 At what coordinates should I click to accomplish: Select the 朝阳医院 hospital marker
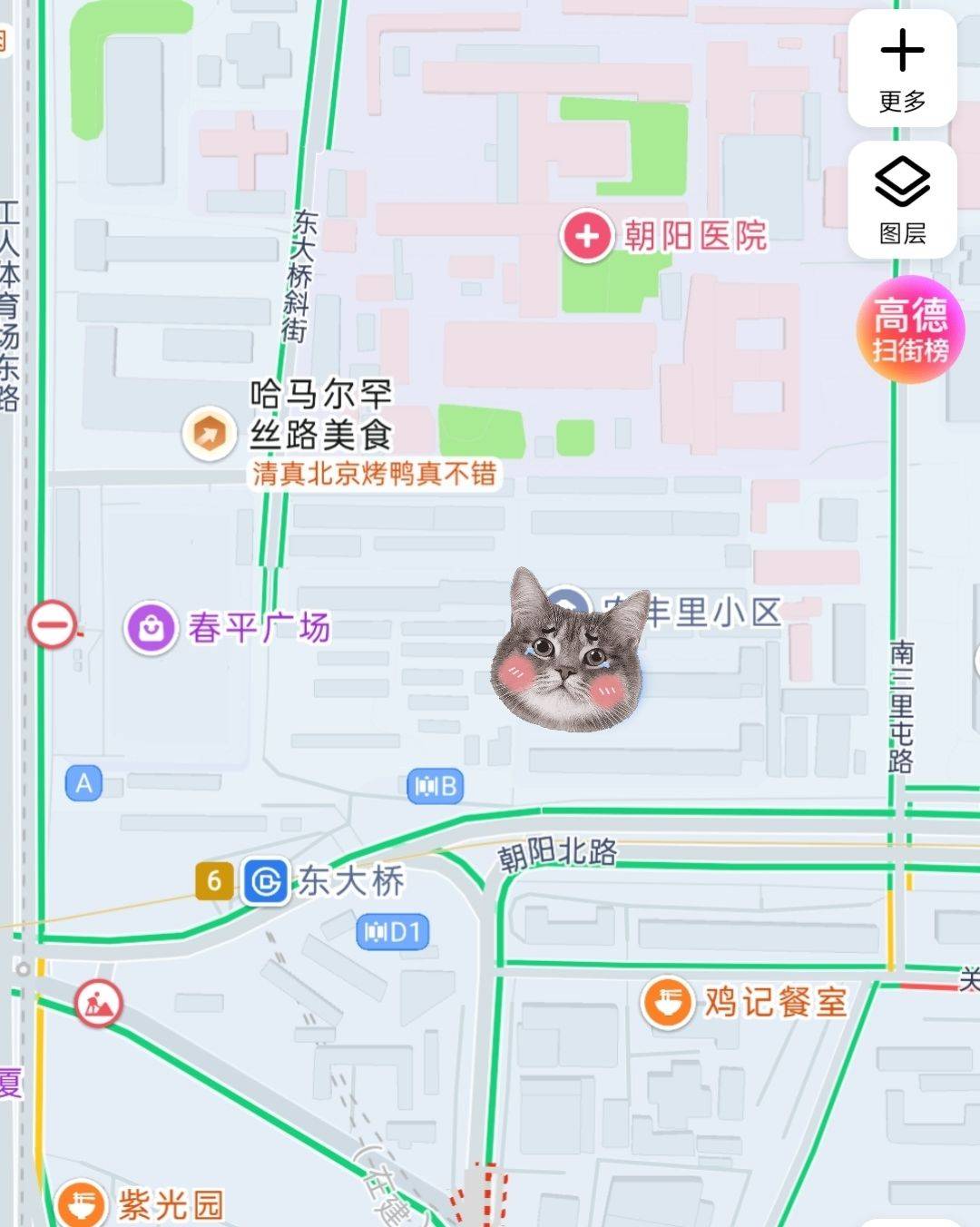tap(587, 236)
